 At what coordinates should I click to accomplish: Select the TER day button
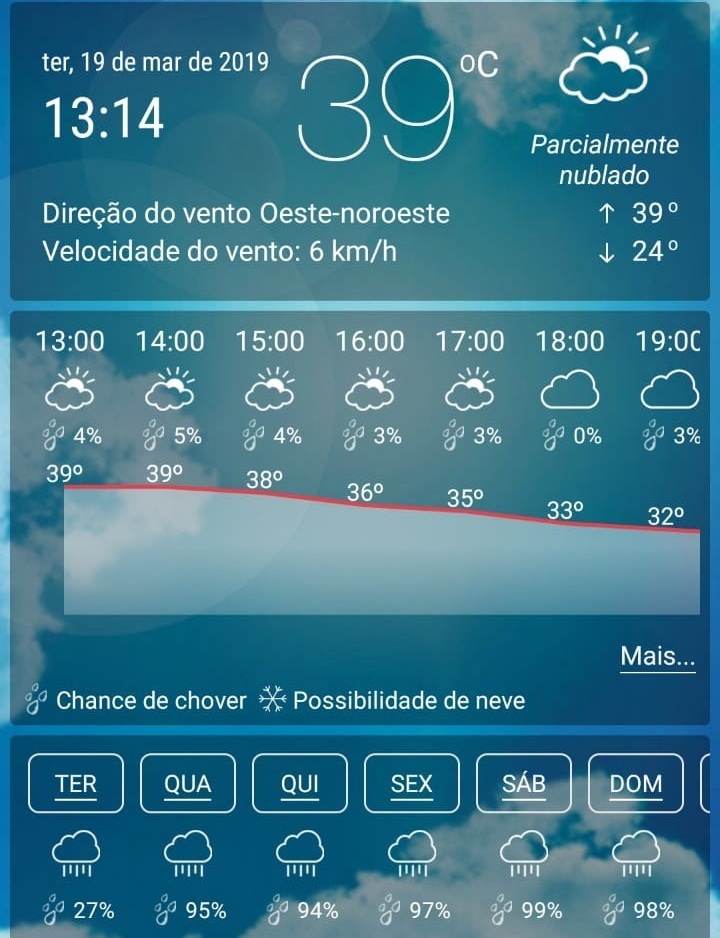pos(76,783)
